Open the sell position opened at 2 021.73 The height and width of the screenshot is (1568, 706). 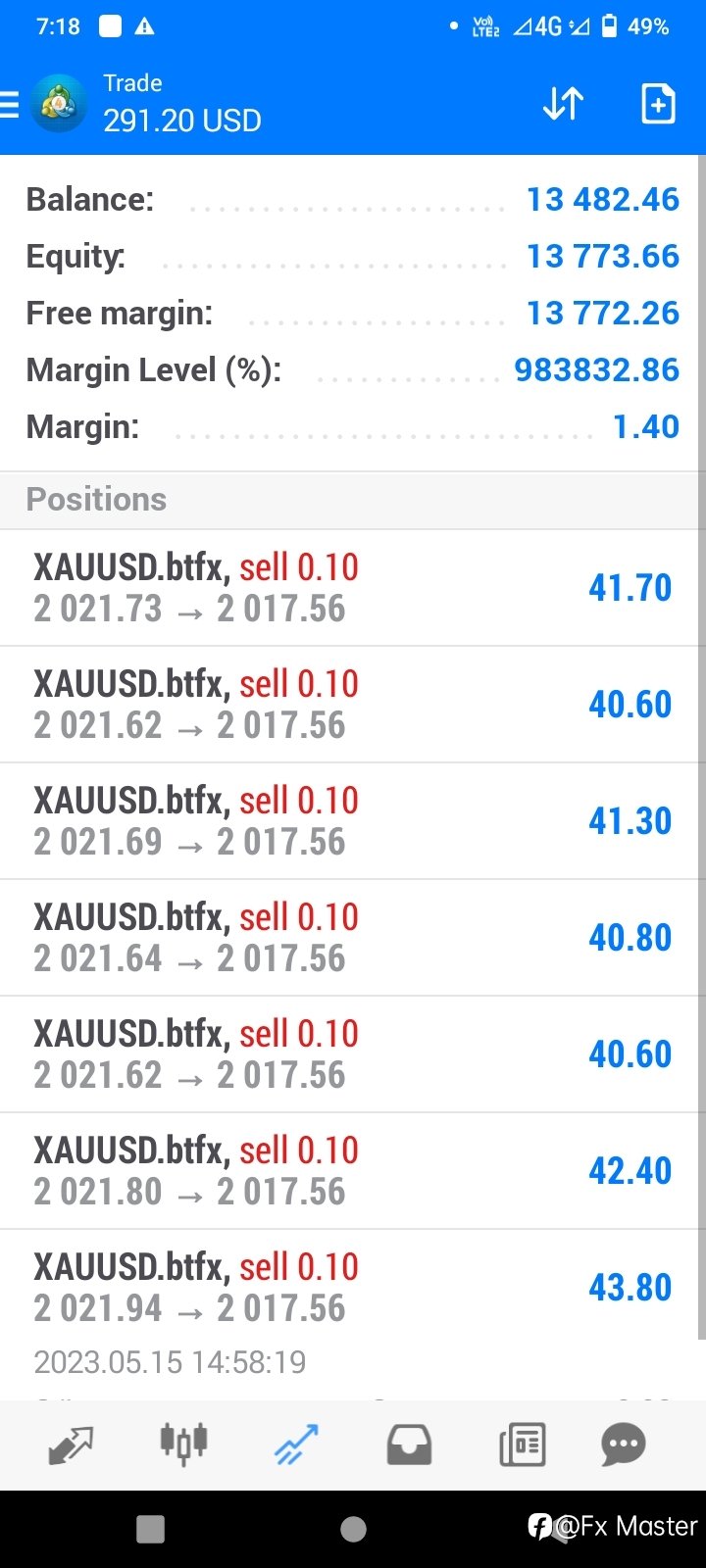coord(351,588)
